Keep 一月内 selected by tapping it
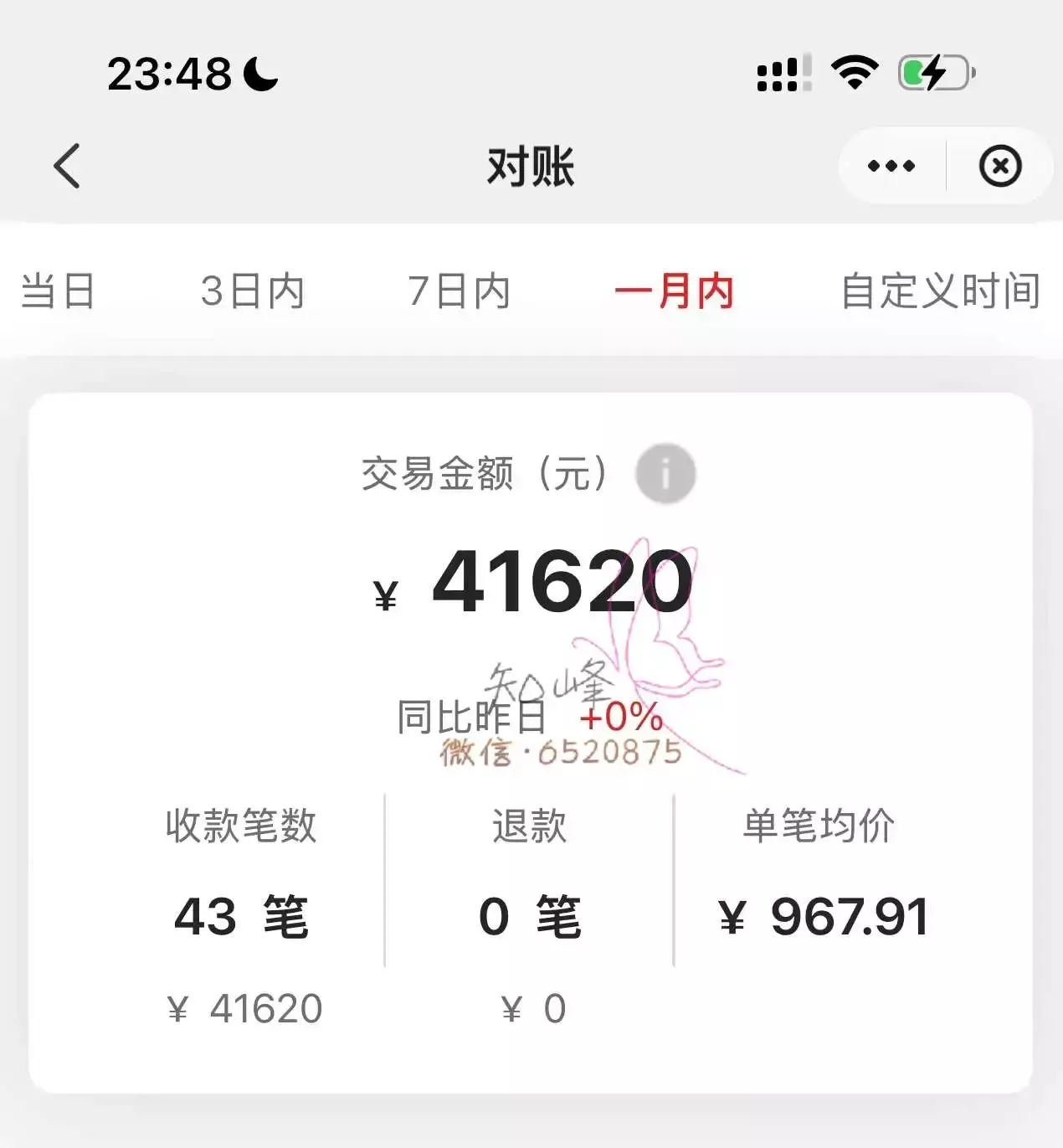The width and height of the screenshot is (1063, 1148). [675, 291]
